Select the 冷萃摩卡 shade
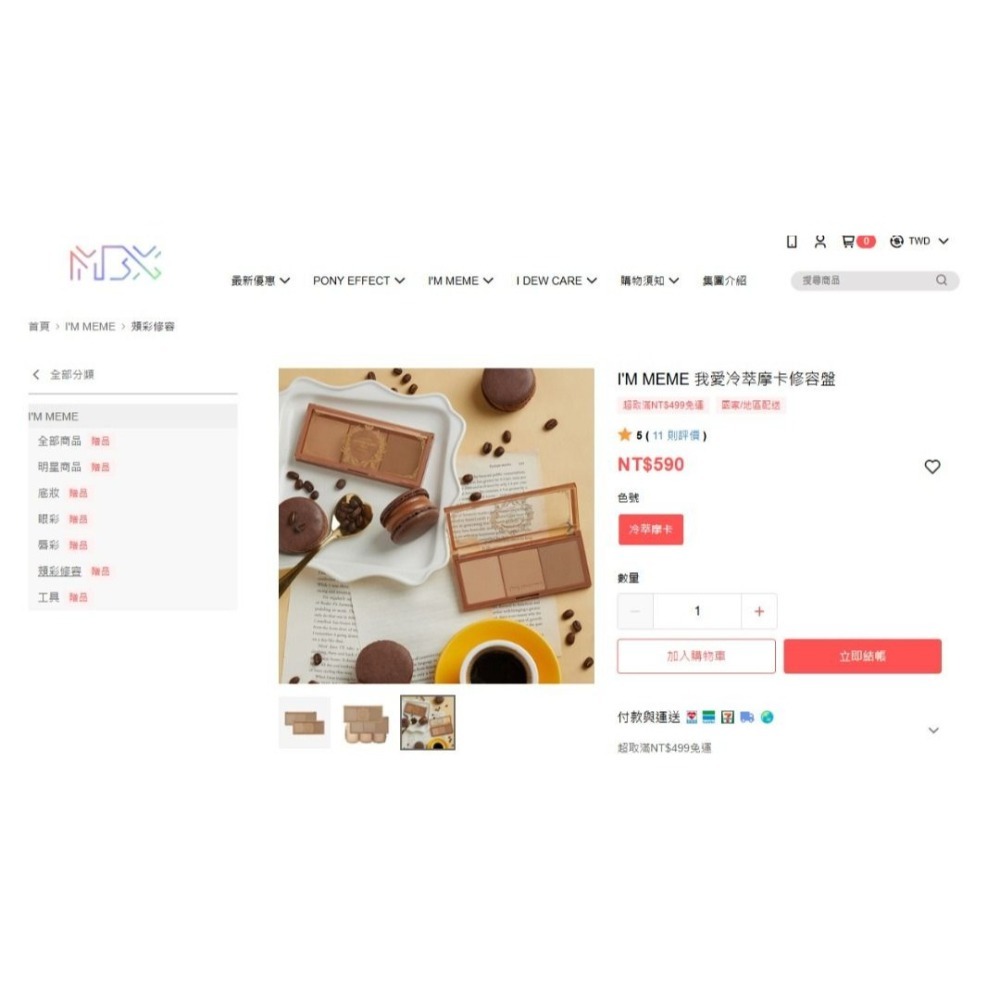Image resolution: width=1000 pixels, height=1000 pixels. coord(650,529)
